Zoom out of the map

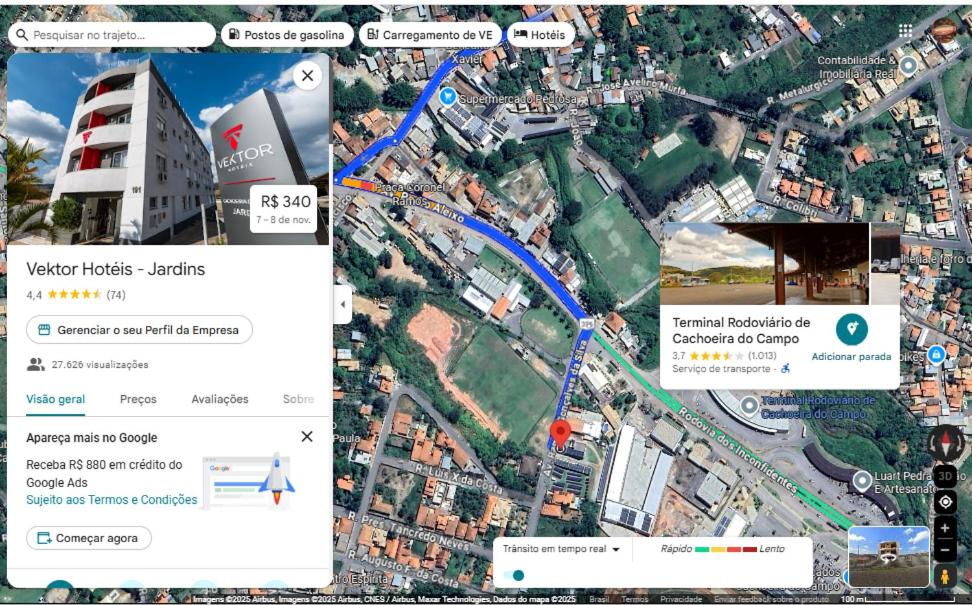(945, 550)
